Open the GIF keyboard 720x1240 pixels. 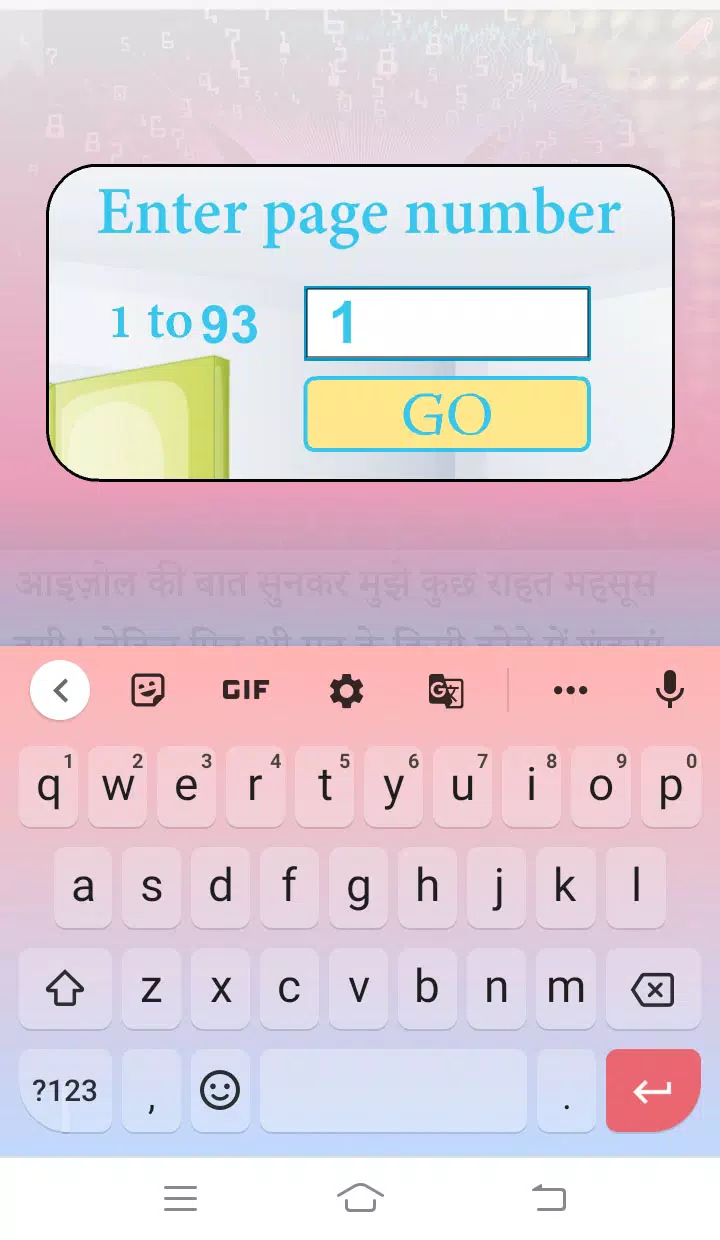[246, 690]
